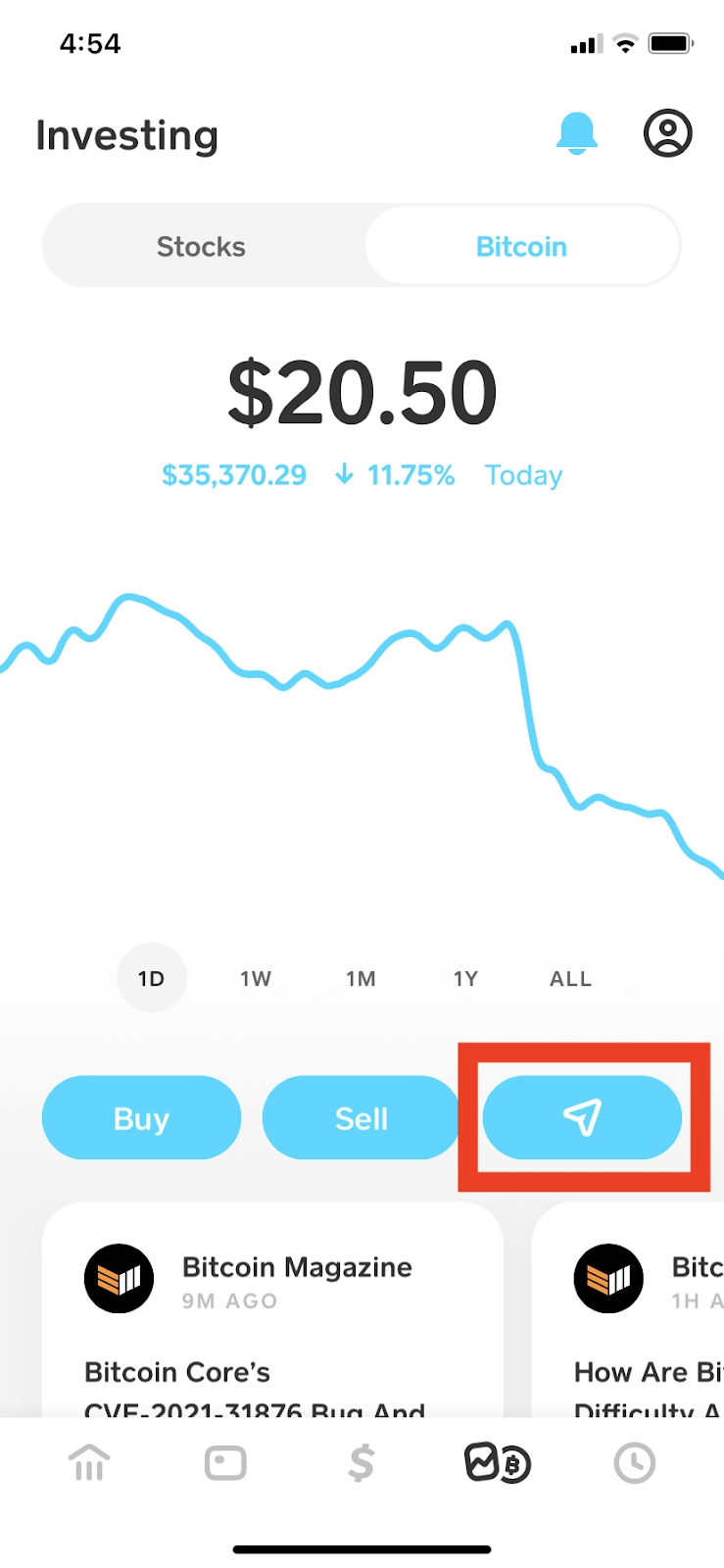Select the Bitcoin tab
Viewport: 724px width, 1568px height.
[x=521, y=246]
